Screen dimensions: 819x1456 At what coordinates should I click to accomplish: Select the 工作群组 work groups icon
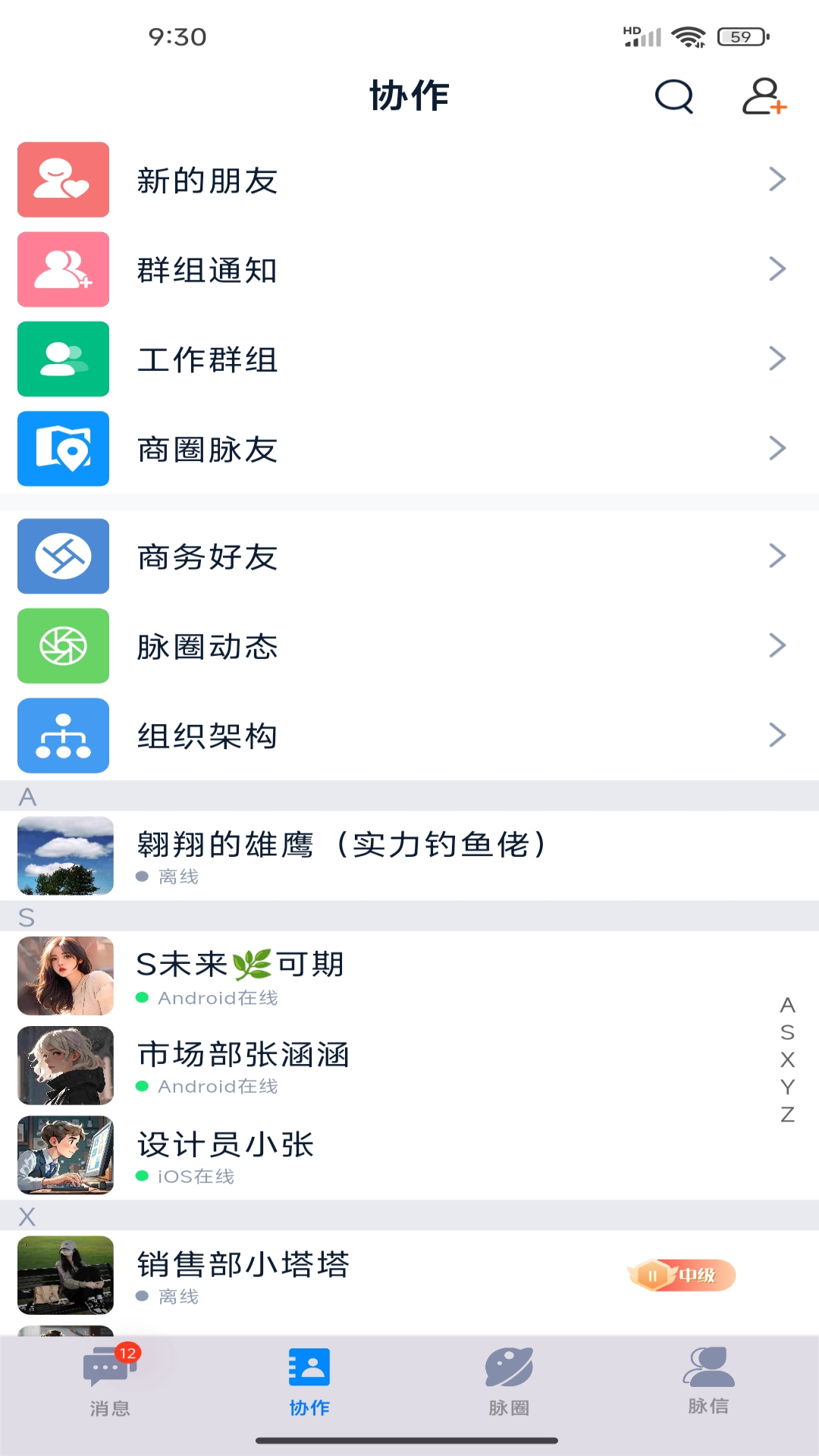click(x=63, y=359)
